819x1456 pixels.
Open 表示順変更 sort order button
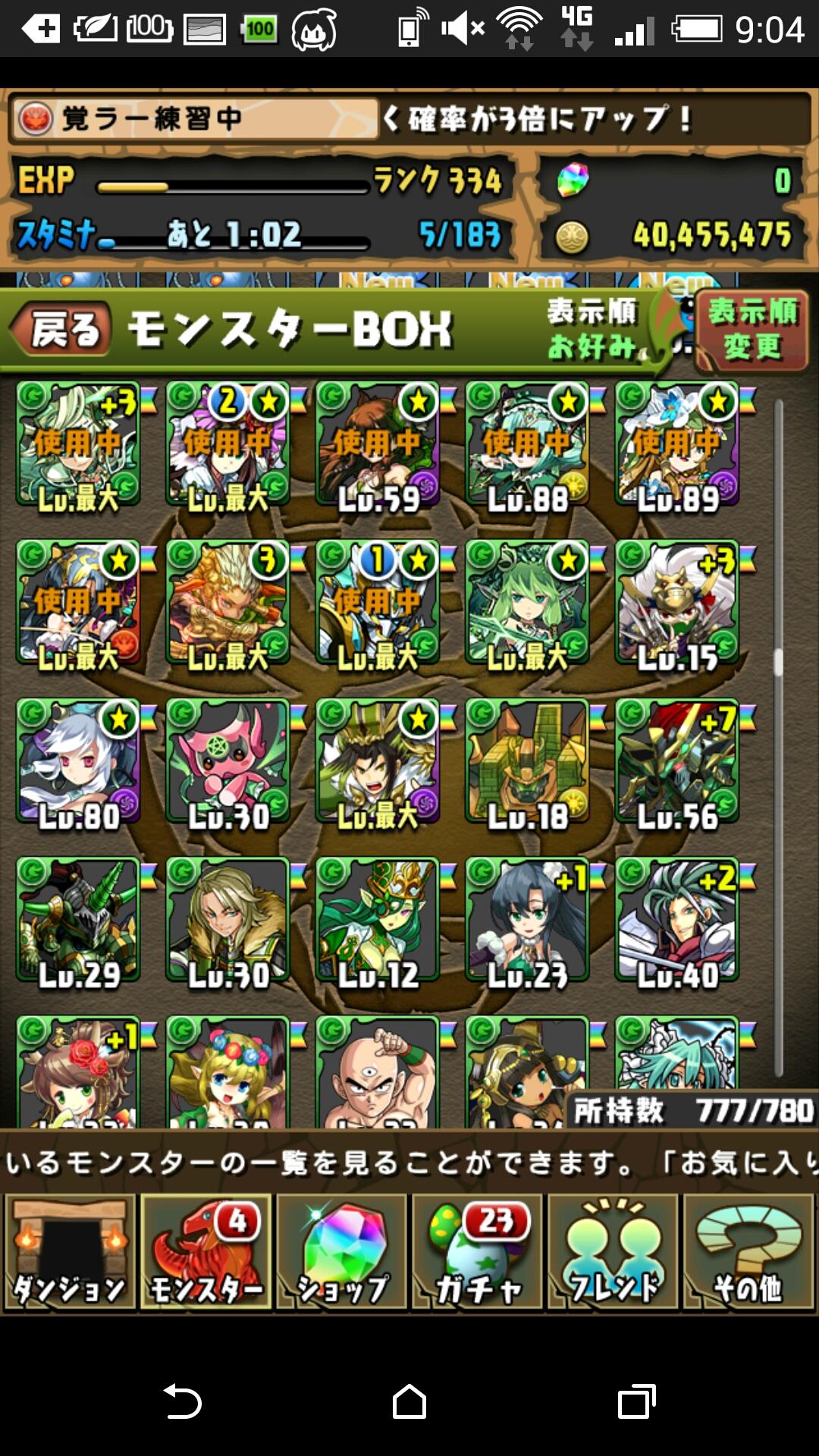click(752, 330)
